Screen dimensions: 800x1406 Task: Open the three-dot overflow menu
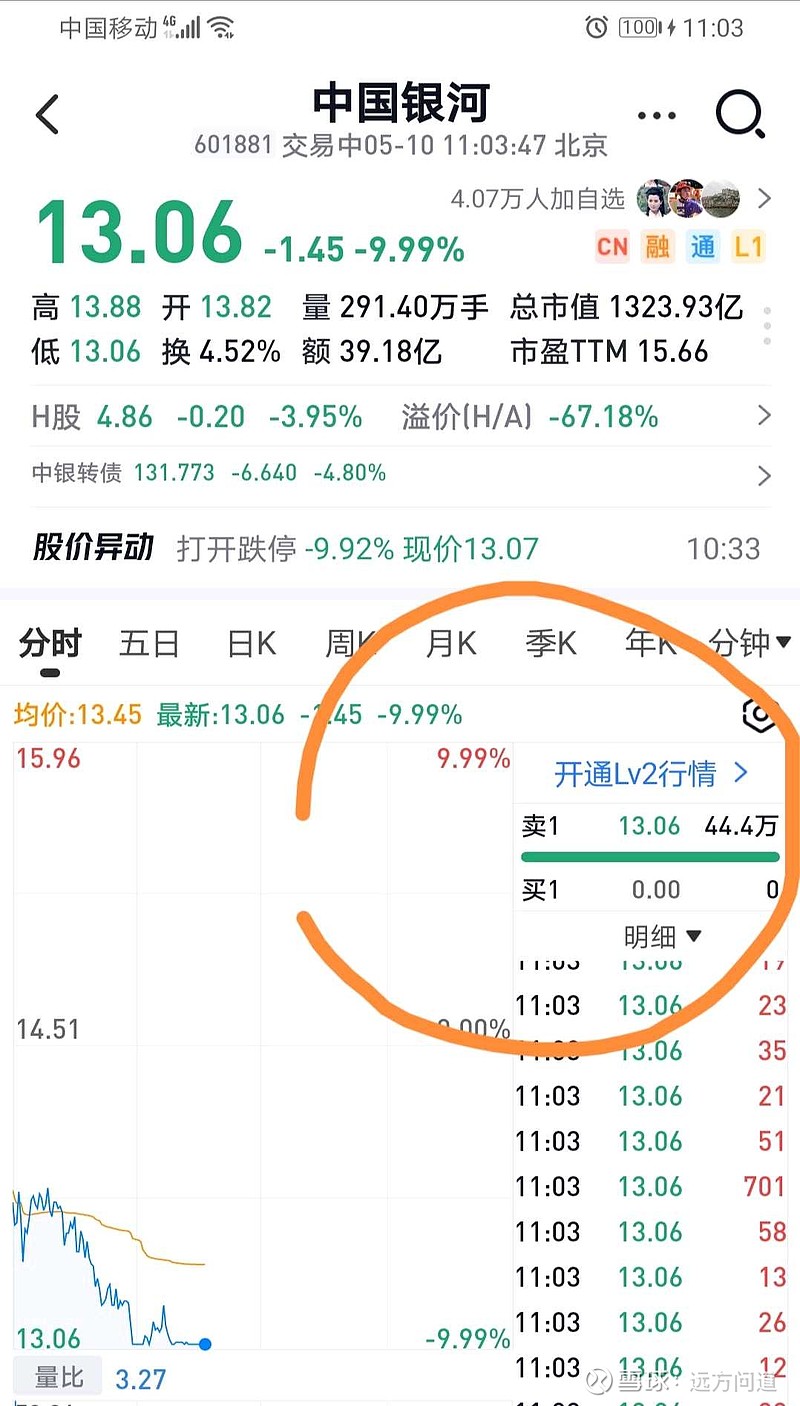click(x=656, y=116)
